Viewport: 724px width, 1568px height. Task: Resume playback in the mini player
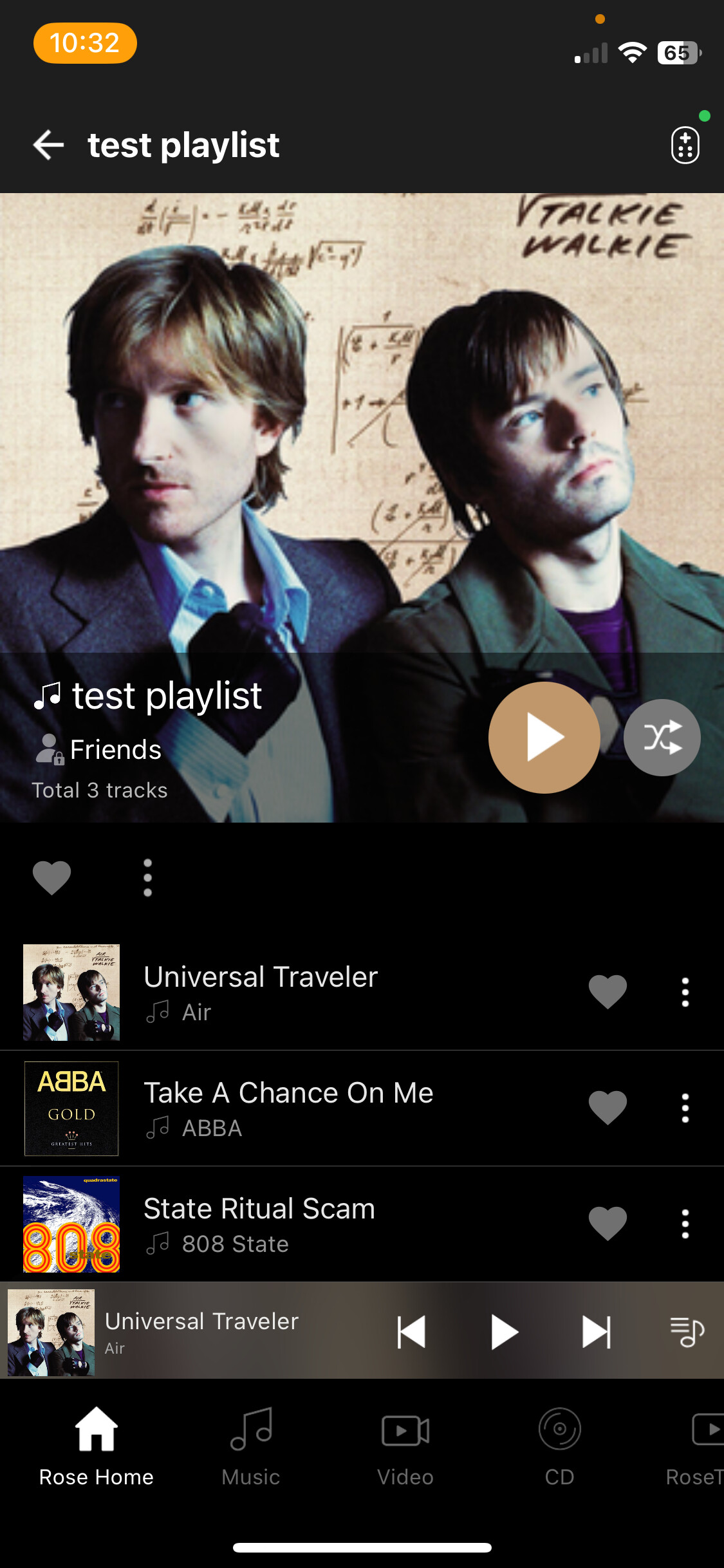pyautogui.click(x=504, y=1332)
